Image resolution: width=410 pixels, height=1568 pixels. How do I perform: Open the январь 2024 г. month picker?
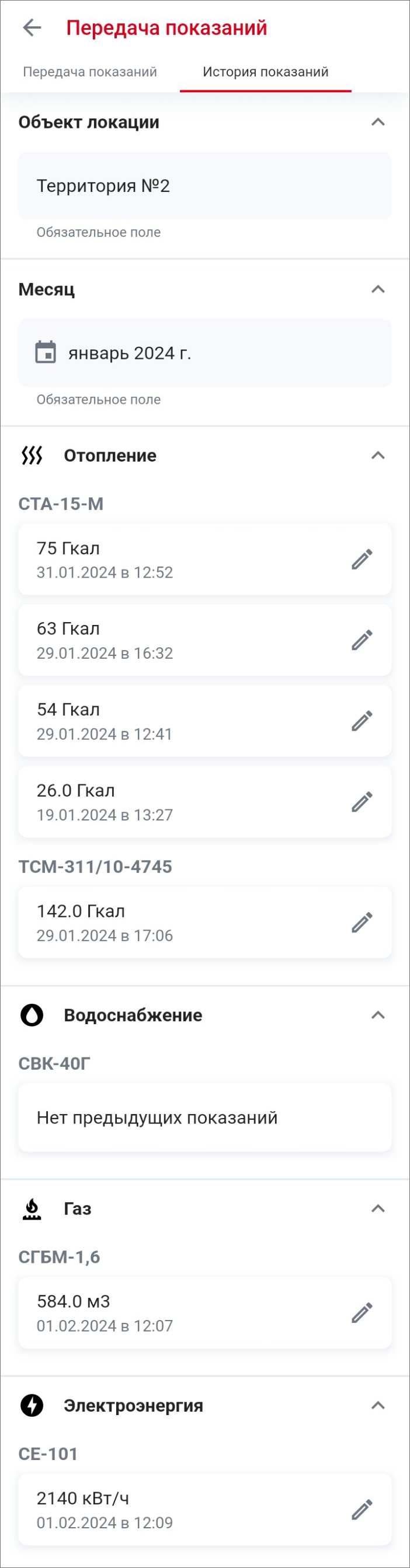[204, 353]
